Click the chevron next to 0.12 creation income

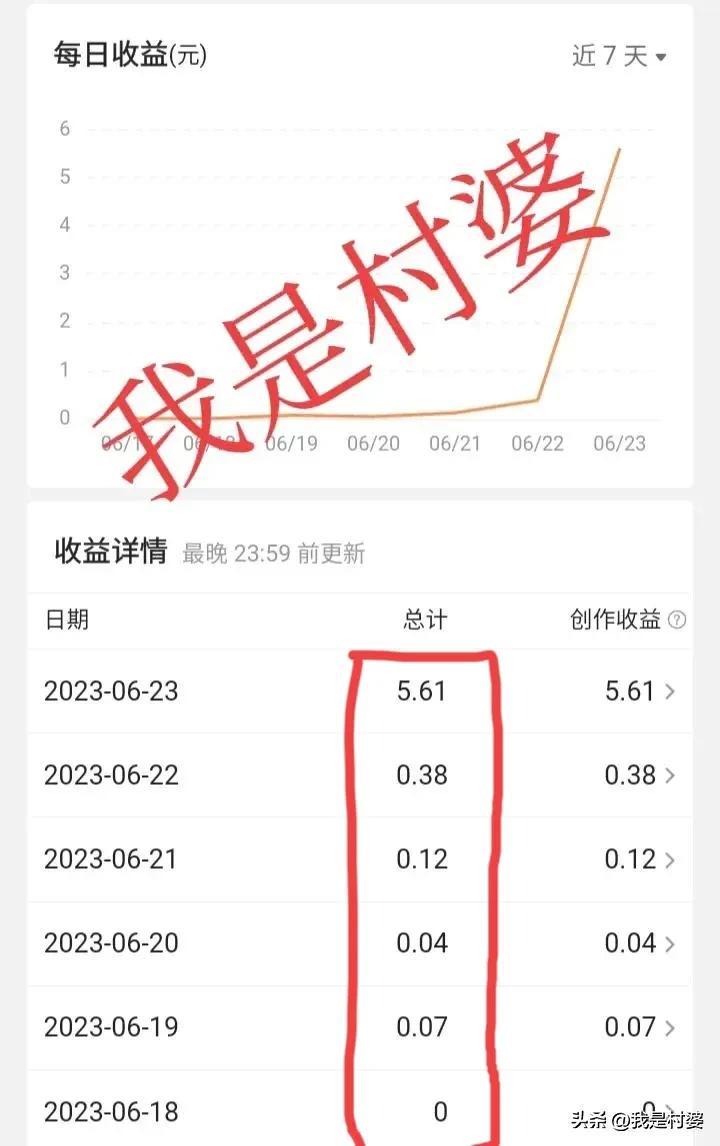click(x=670, y=859)
